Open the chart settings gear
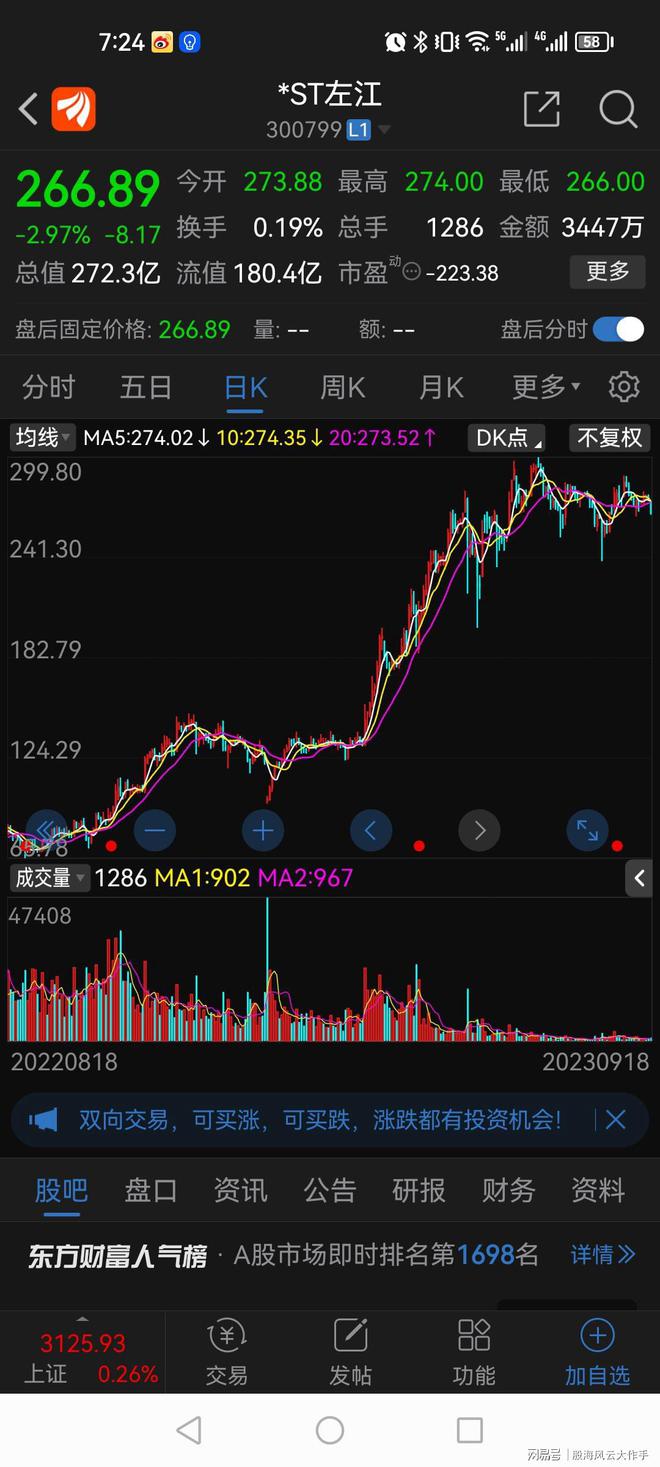The height and width of the screenshot is (1467, 660). 624,387
